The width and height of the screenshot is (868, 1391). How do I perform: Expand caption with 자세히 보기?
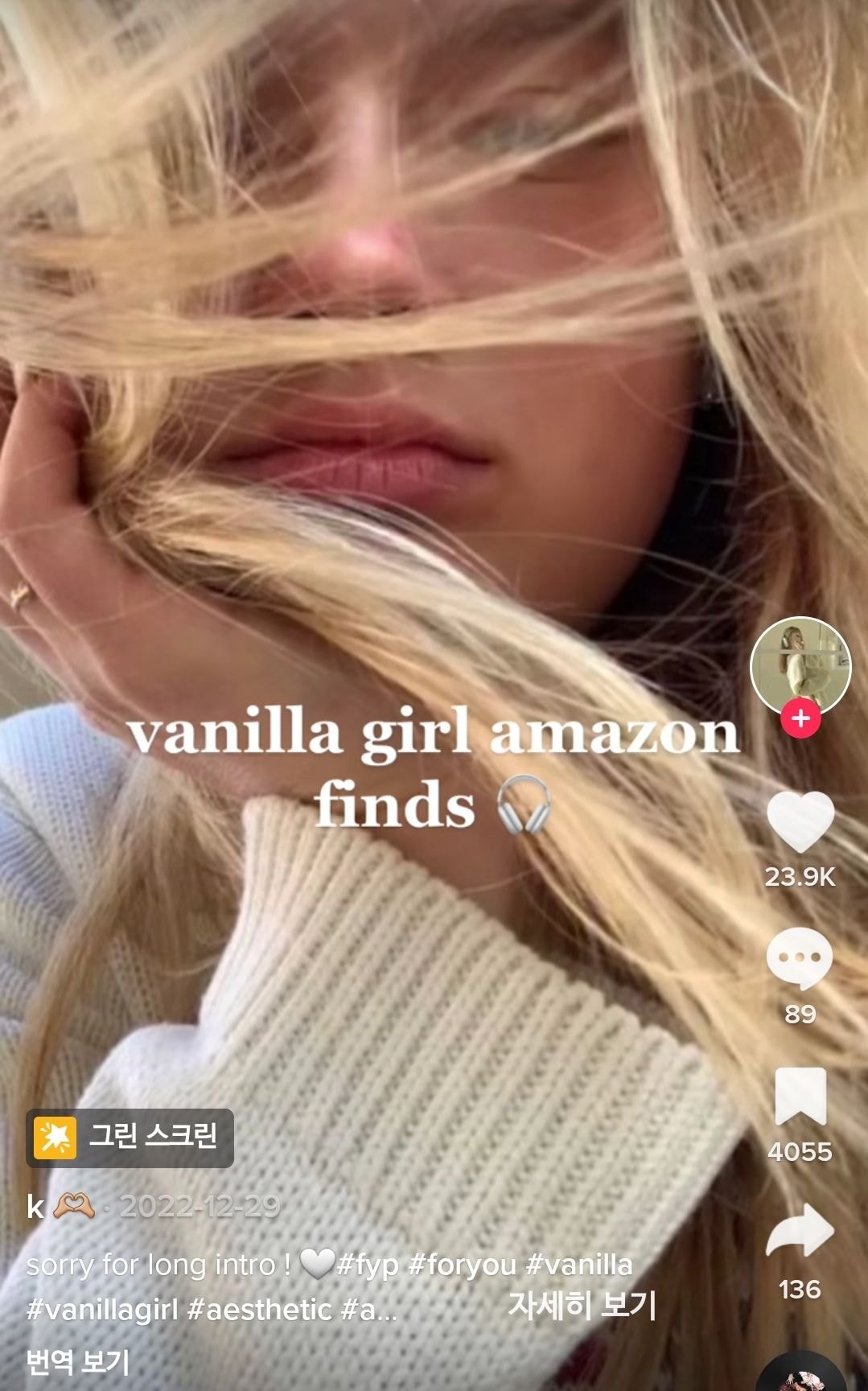582,1306
